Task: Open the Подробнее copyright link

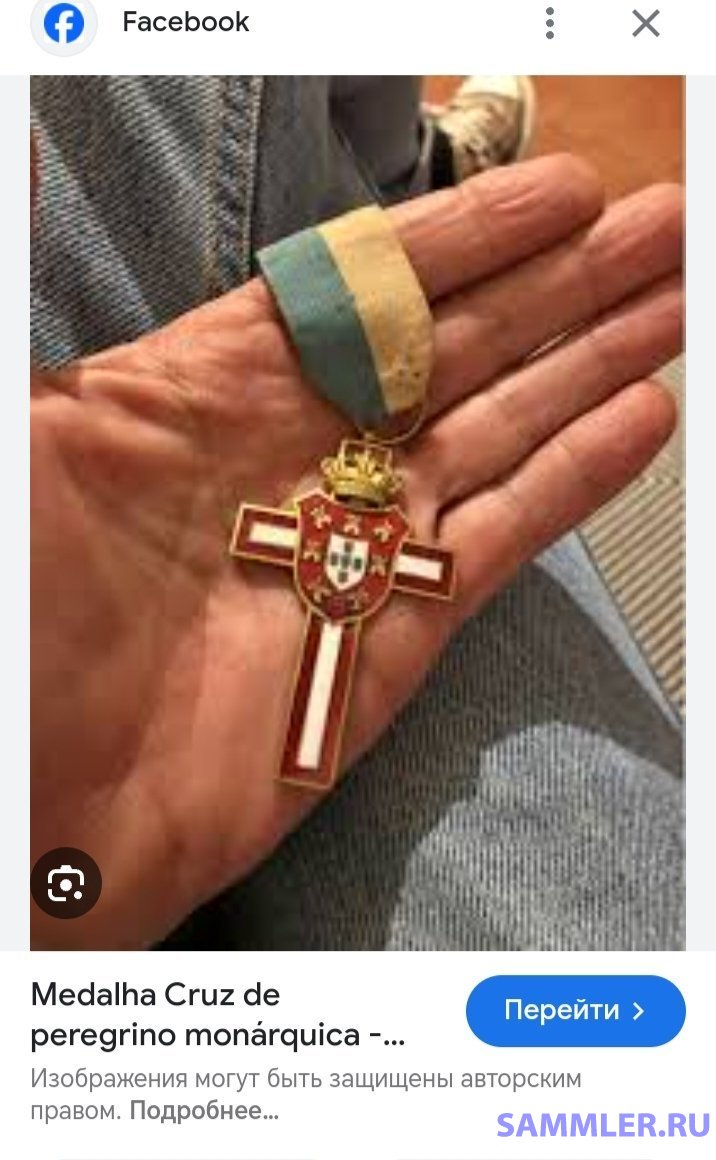Action: [x=204, y=1110]
